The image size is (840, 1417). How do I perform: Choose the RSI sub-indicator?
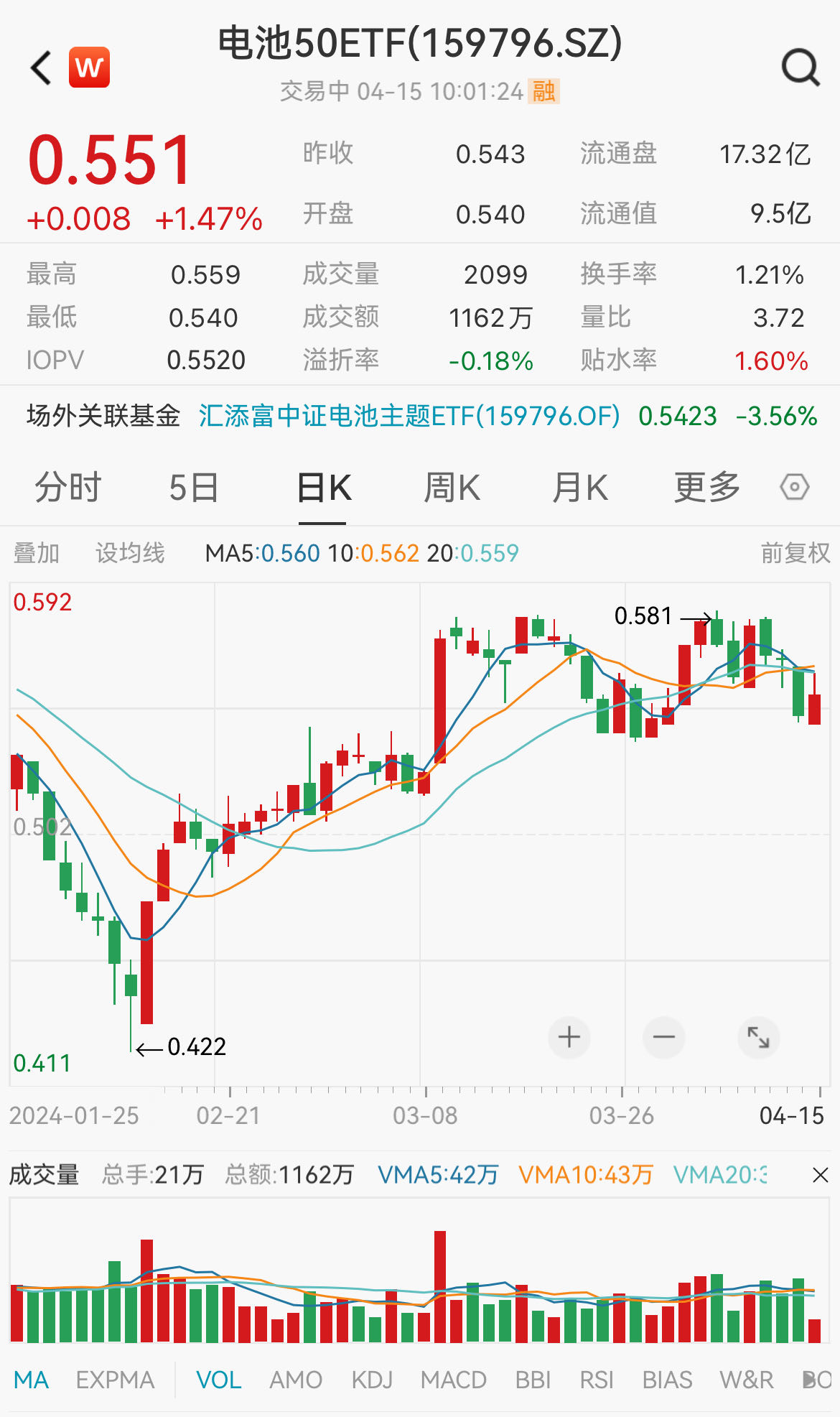pos(597,1380)
